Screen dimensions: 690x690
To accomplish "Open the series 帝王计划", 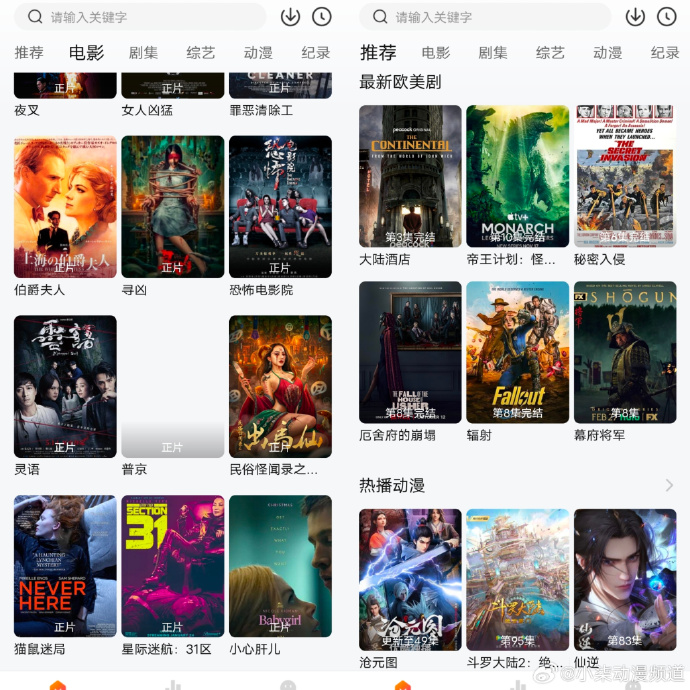I will pos(517,176).
